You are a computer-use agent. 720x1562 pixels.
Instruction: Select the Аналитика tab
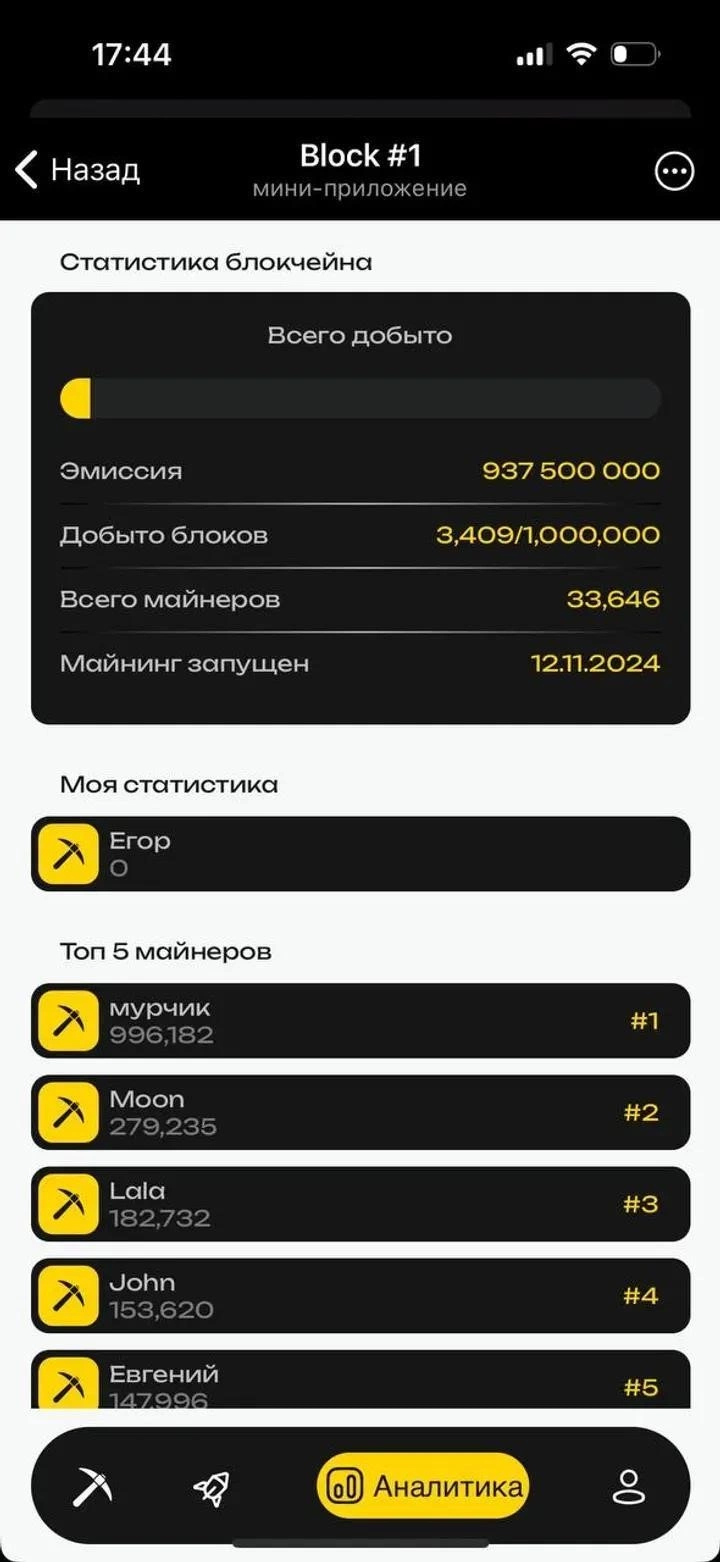click(422, 1487)
